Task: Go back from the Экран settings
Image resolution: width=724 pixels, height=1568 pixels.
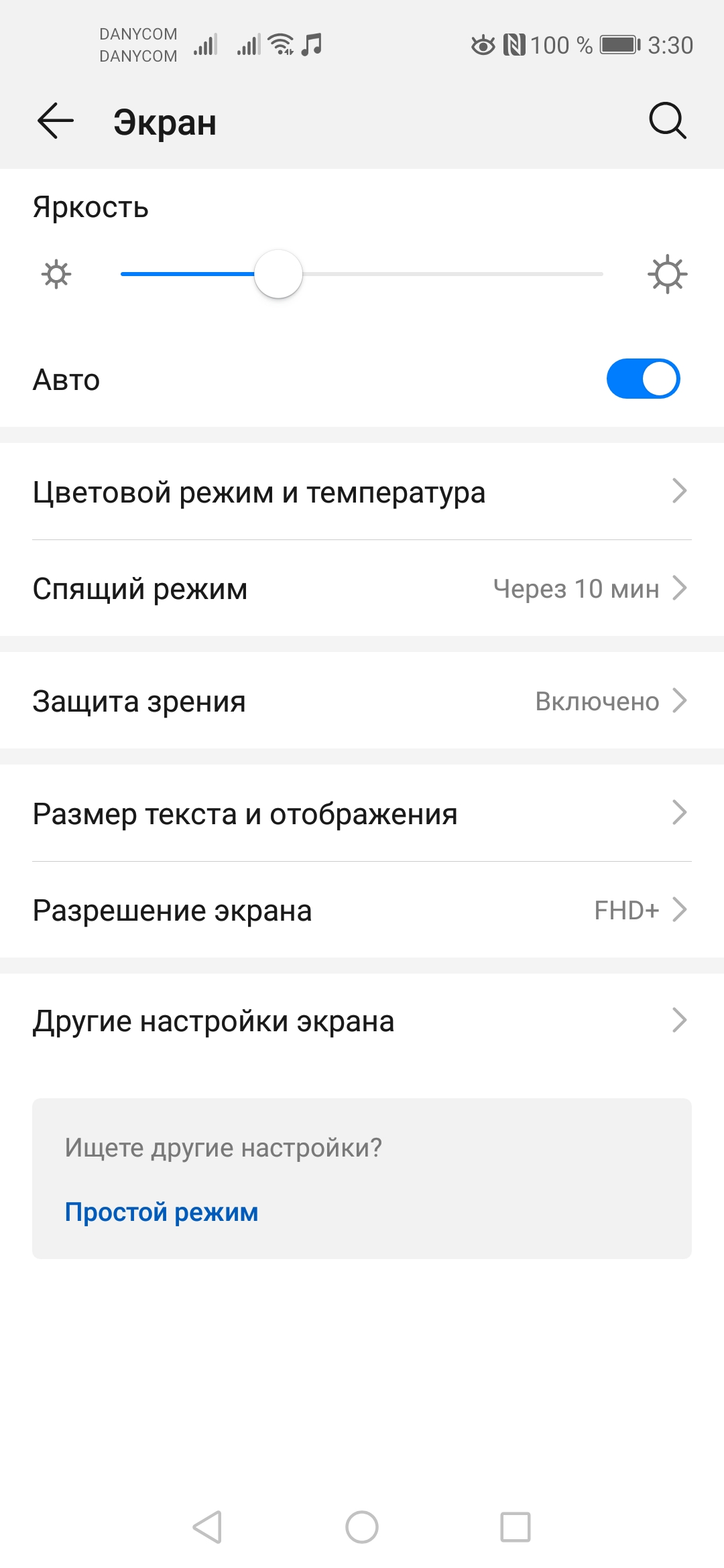Action: click(x=56, y=121)
